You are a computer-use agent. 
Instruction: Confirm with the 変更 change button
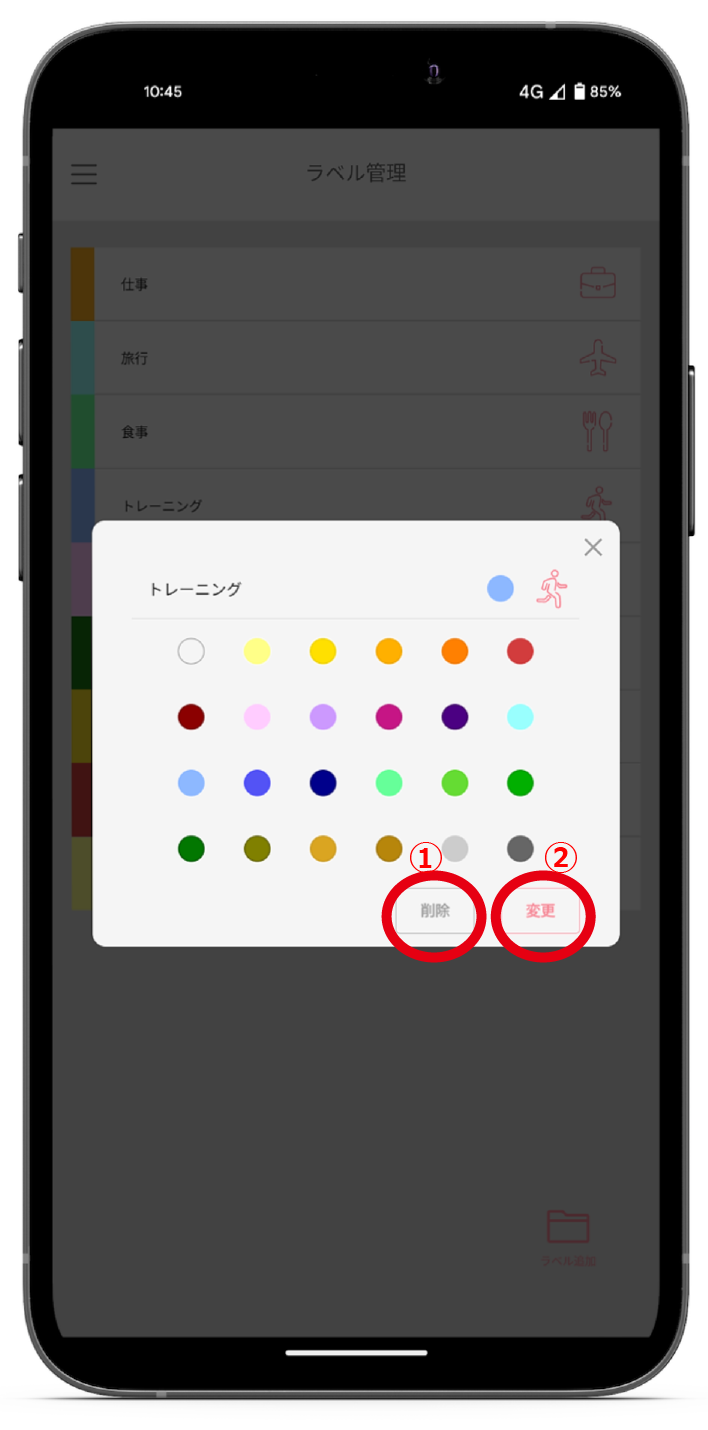pyautogui.click(x=541, y=912)
